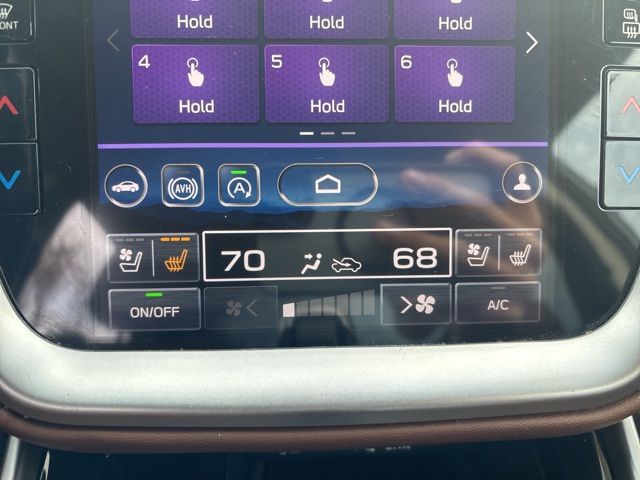
Task: Tap the home button
Action: [x=328, y=184]
